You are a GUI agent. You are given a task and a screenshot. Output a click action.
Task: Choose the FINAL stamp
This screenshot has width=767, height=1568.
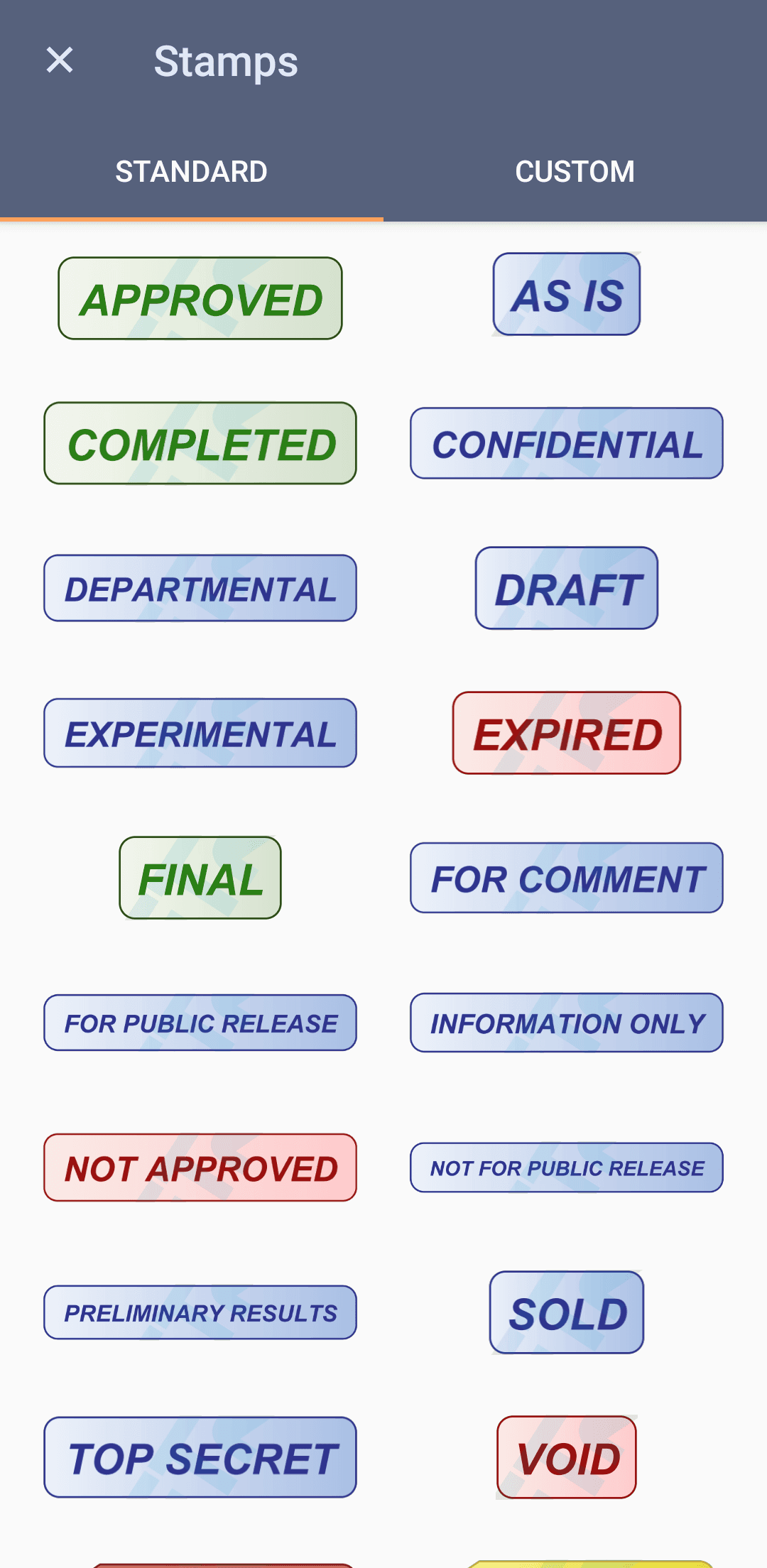click(x=200, y=878)
